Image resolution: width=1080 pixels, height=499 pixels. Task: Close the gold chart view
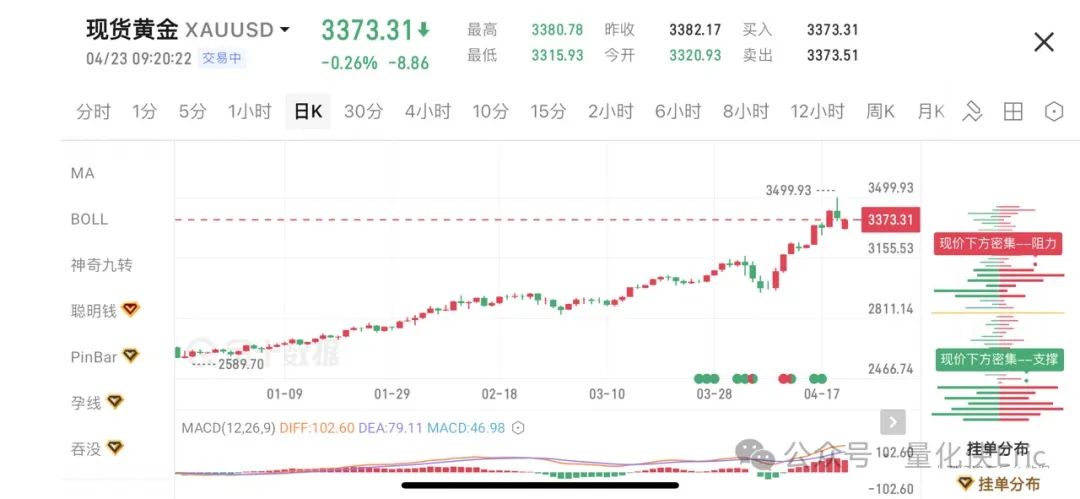1043,42
